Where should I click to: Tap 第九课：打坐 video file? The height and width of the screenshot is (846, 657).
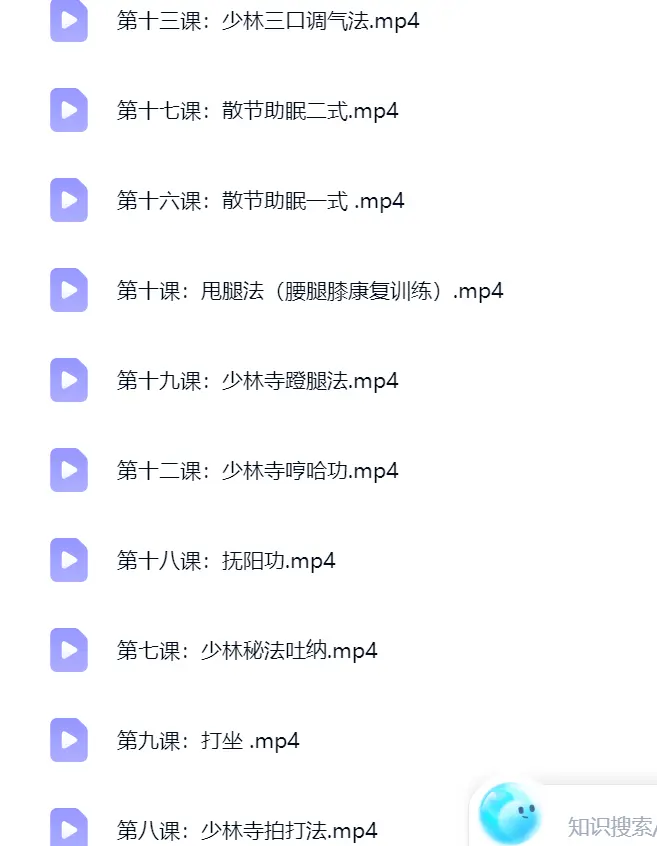click(x=208, y=741)
